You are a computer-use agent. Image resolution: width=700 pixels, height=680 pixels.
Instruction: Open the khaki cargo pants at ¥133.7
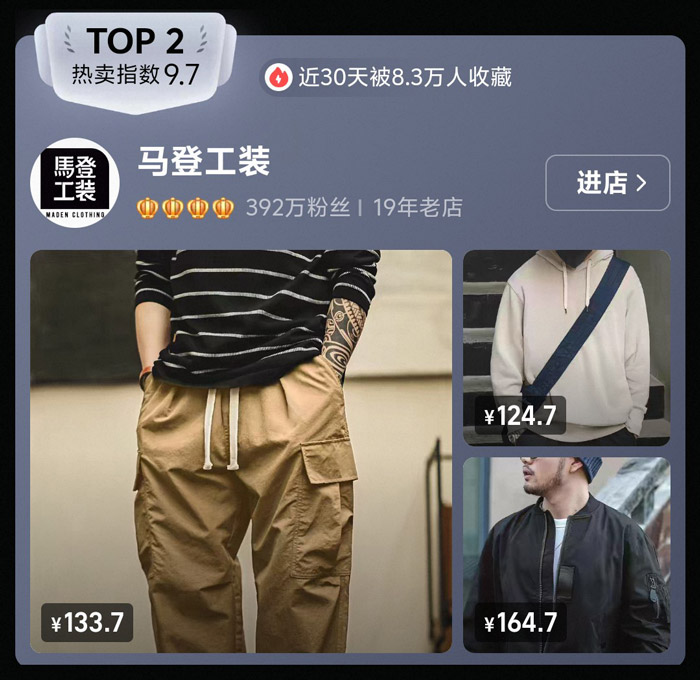241,450
